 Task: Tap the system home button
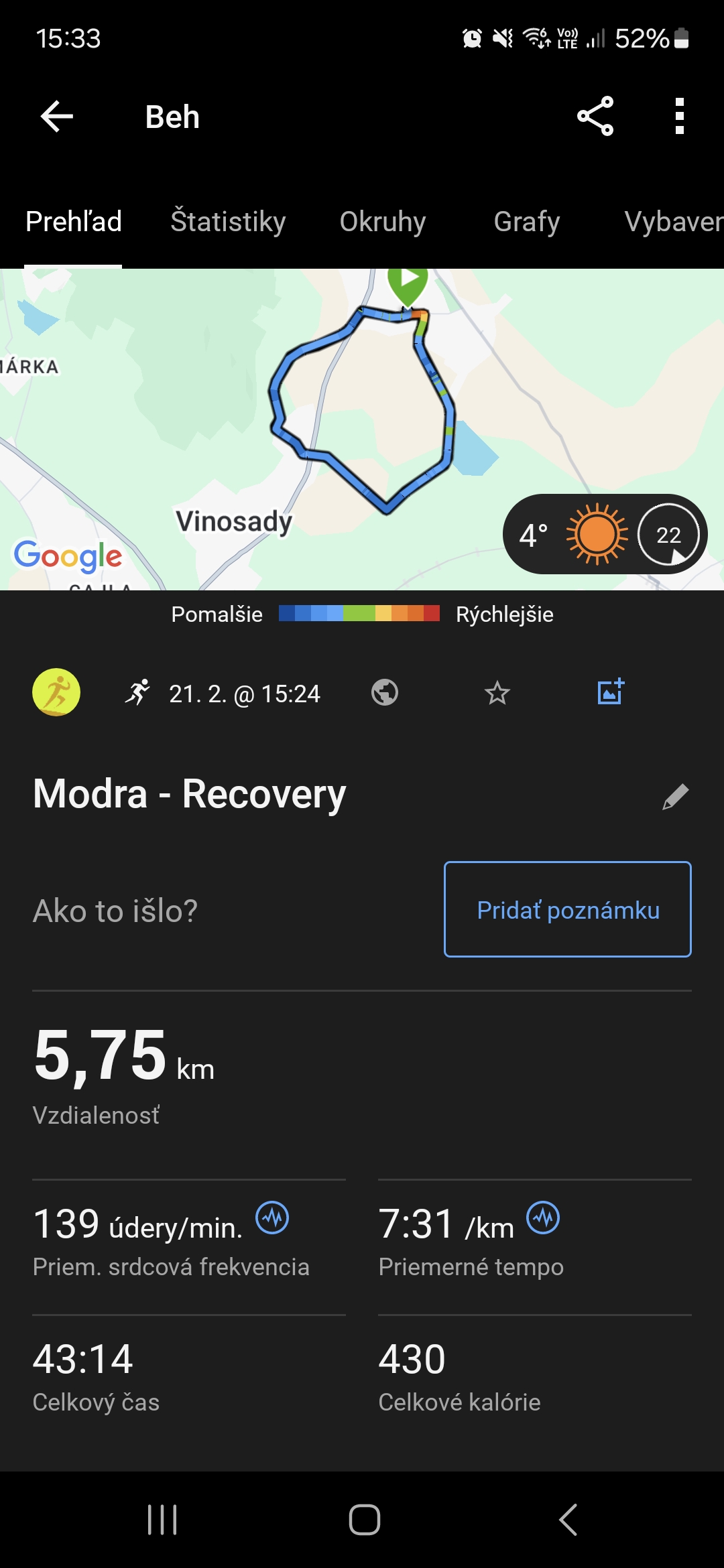pos(365,1520)
